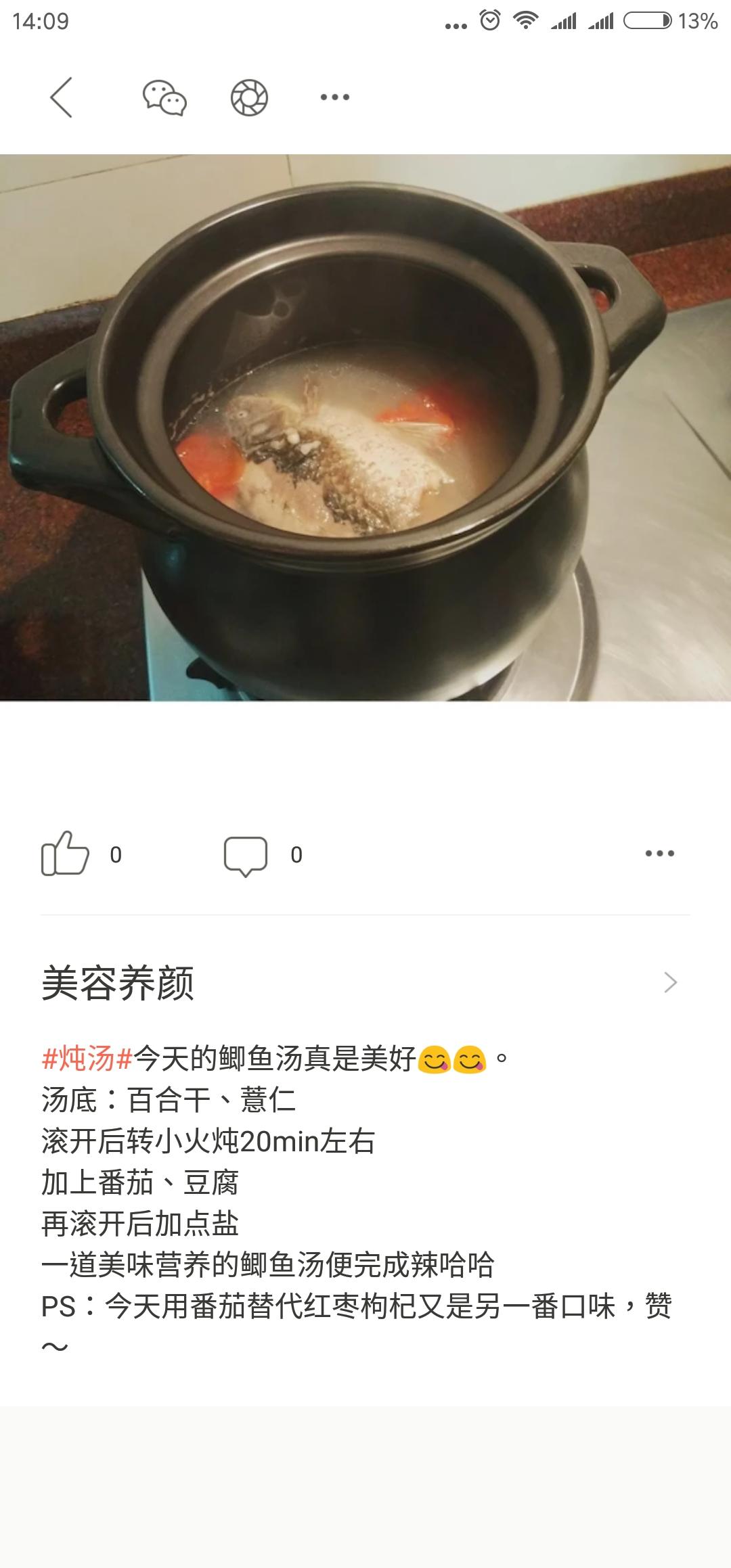
Task: Open more options beside the comment count
Action: [x=659, y=854]
